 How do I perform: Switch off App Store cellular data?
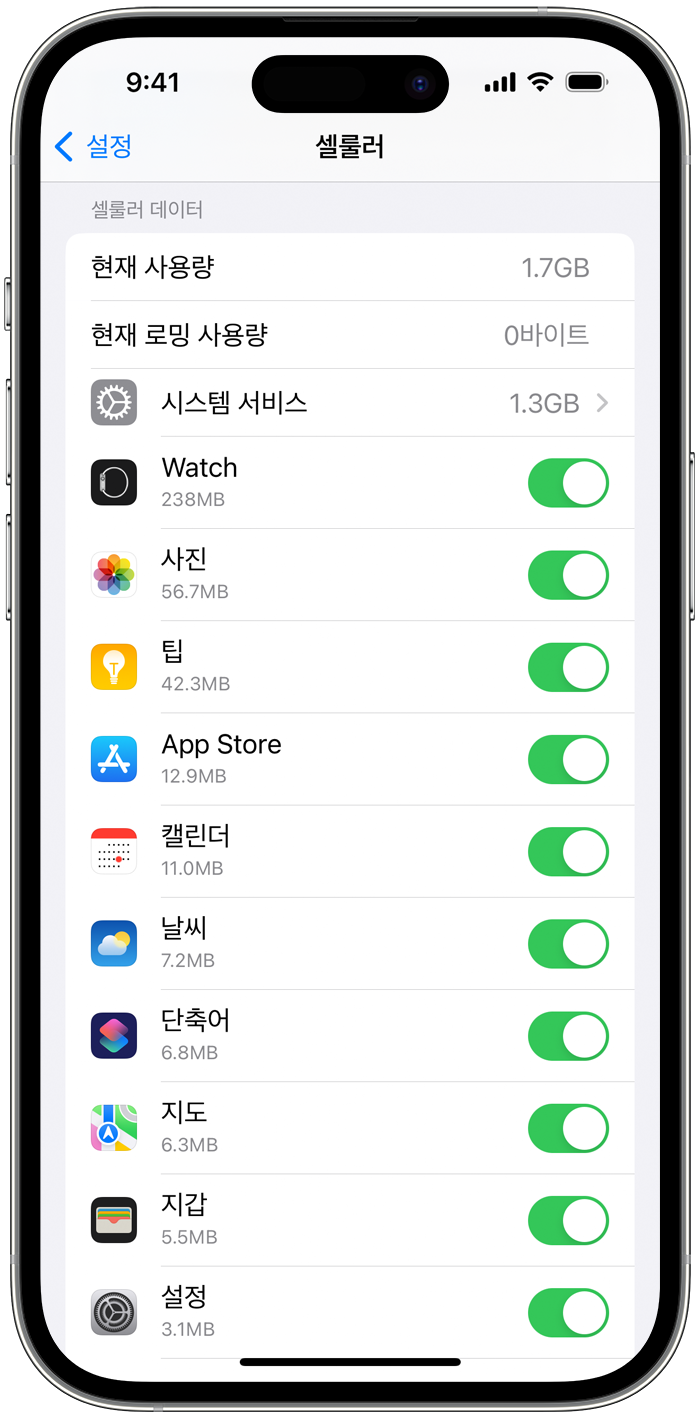pos(567,760)
